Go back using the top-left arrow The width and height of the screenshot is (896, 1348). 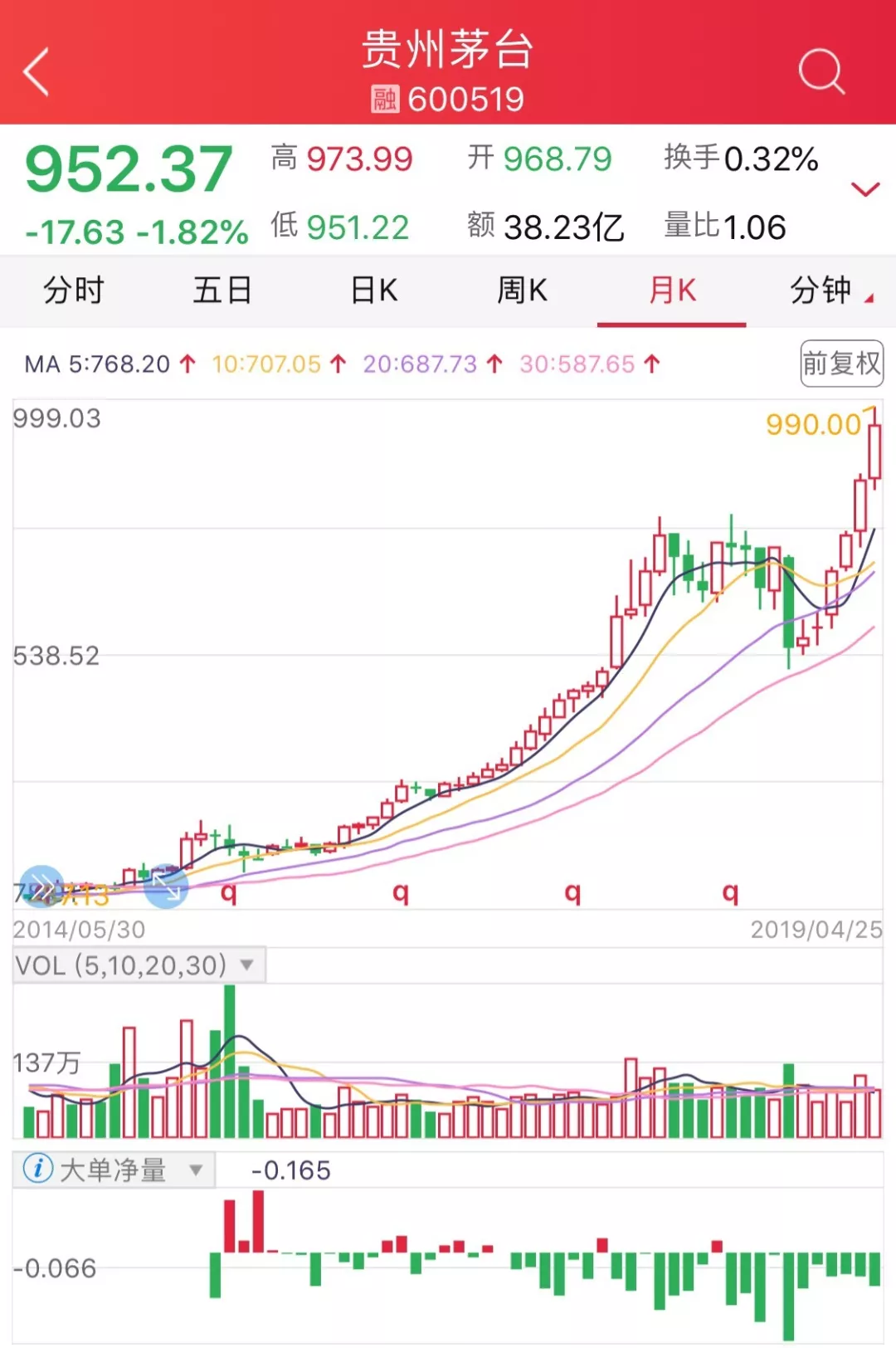[37, 72]
